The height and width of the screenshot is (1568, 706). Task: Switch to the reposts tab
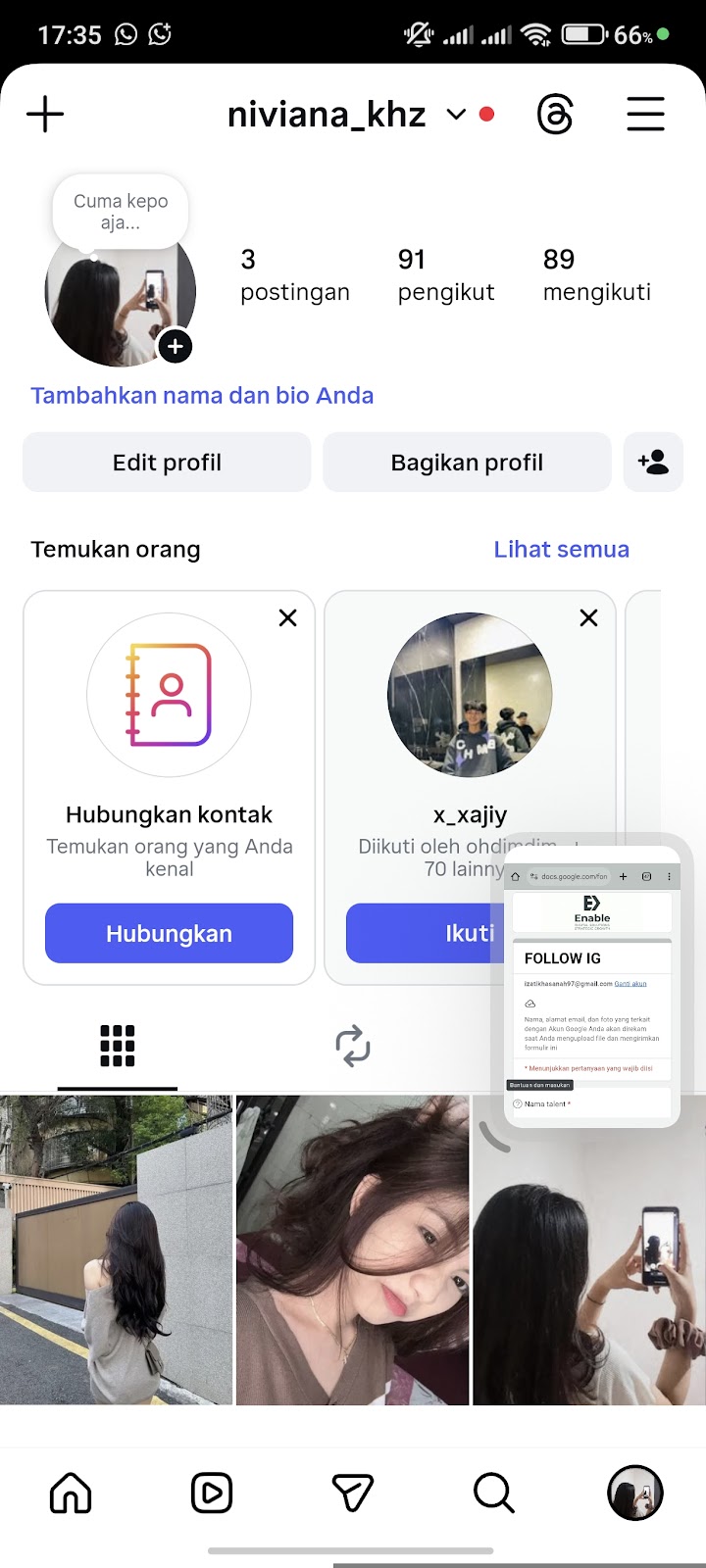(x=353, y=1046)
